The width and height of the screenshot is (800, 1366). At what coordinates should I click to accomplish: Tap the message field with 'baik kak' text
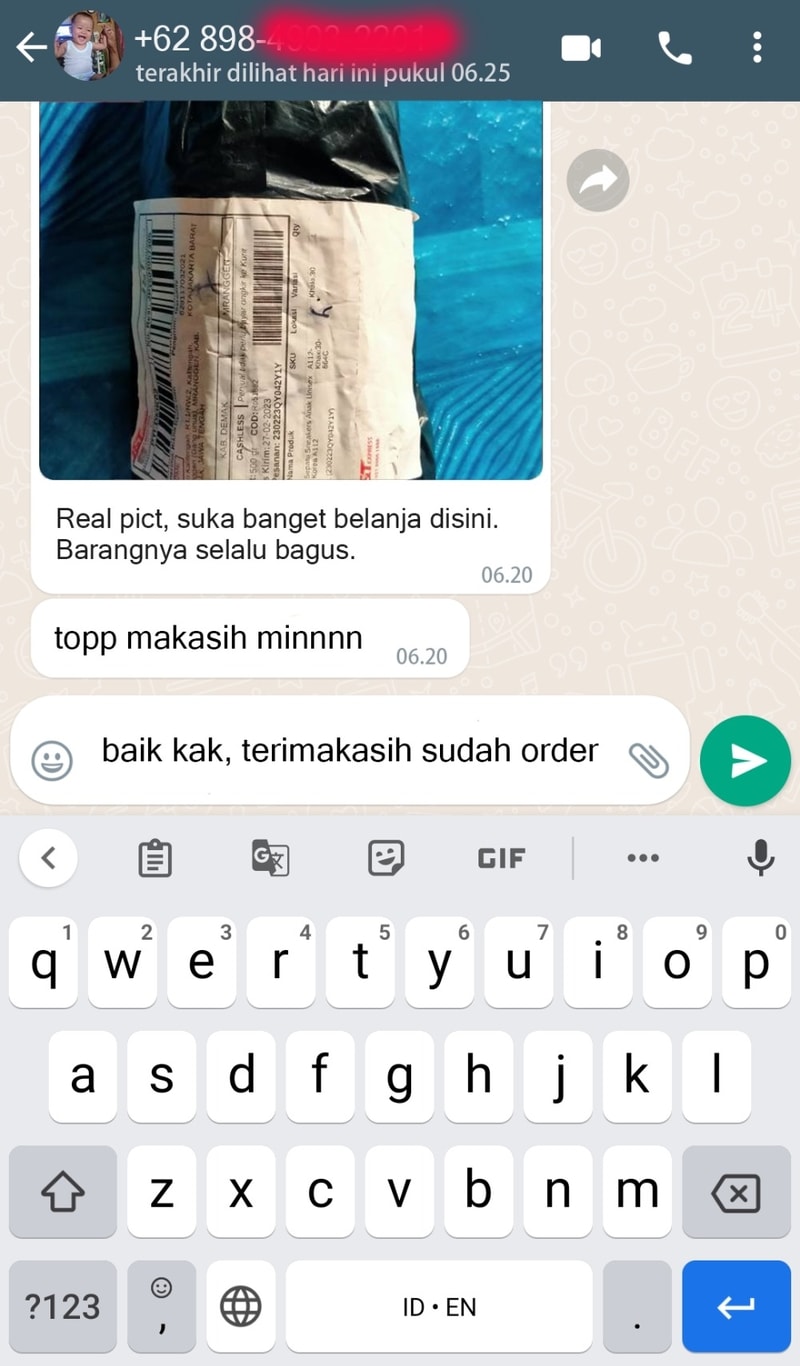tap(350, 750)
